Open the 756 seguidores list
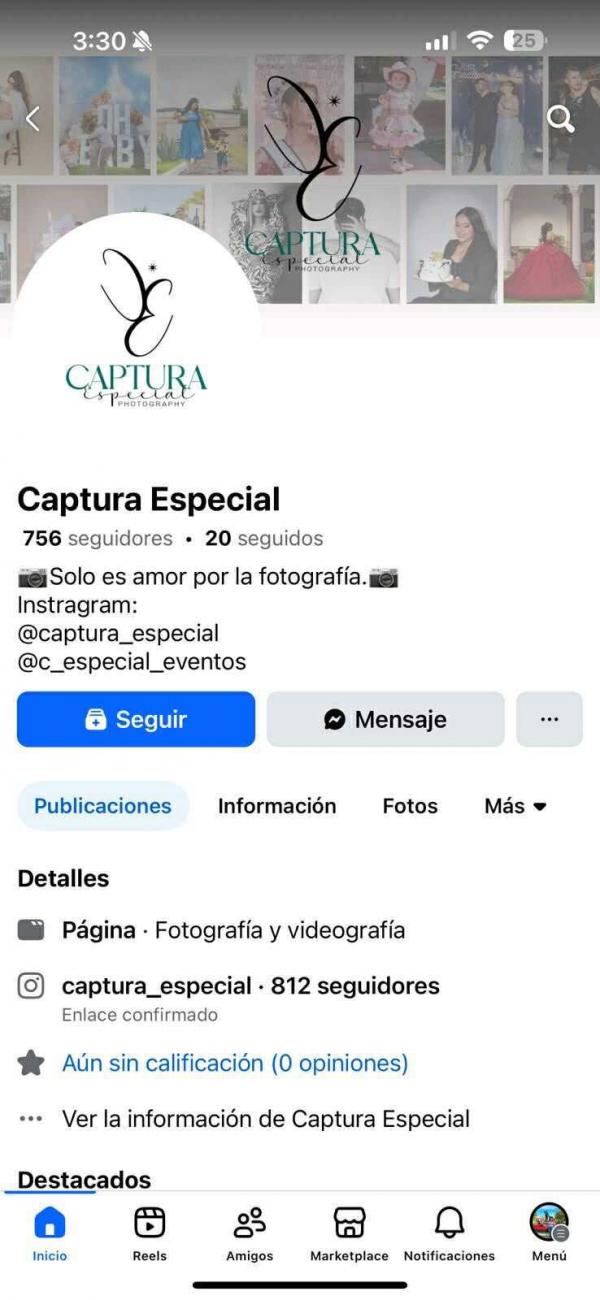This screenshot has width=600, height=1300. (97, 538)
